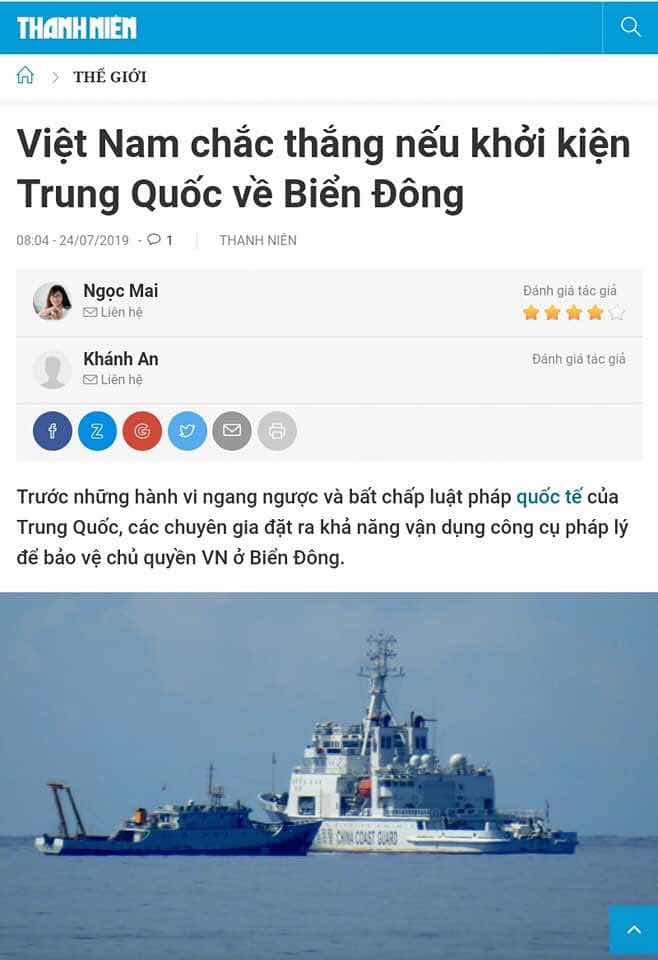Share the article on Google Plus
The width and height of the screenshot is (658, 960).
coord(142,431)
